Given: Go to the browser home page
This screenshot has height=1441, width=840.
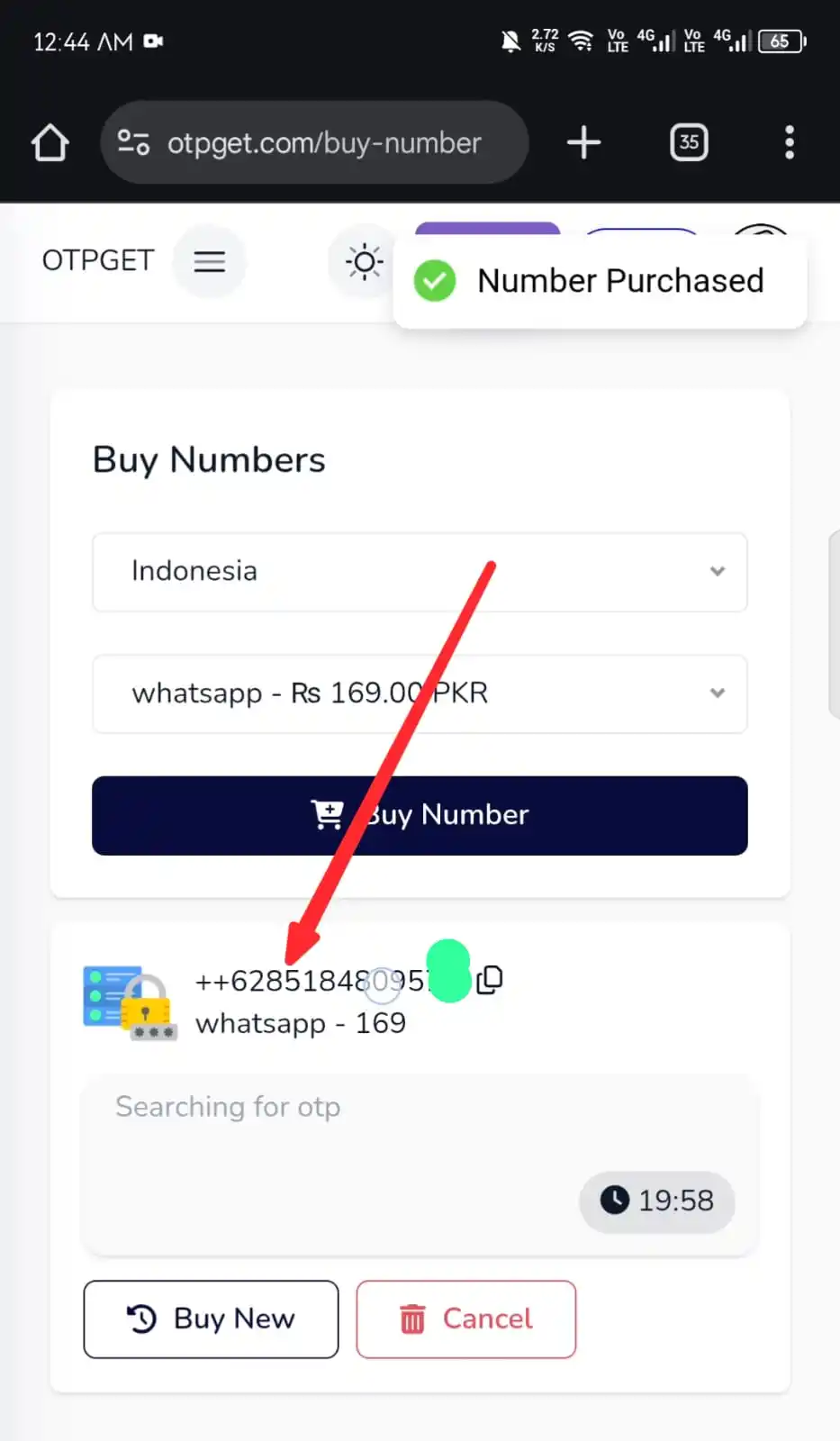Looking at the screenshot, I should pos(50,142).
